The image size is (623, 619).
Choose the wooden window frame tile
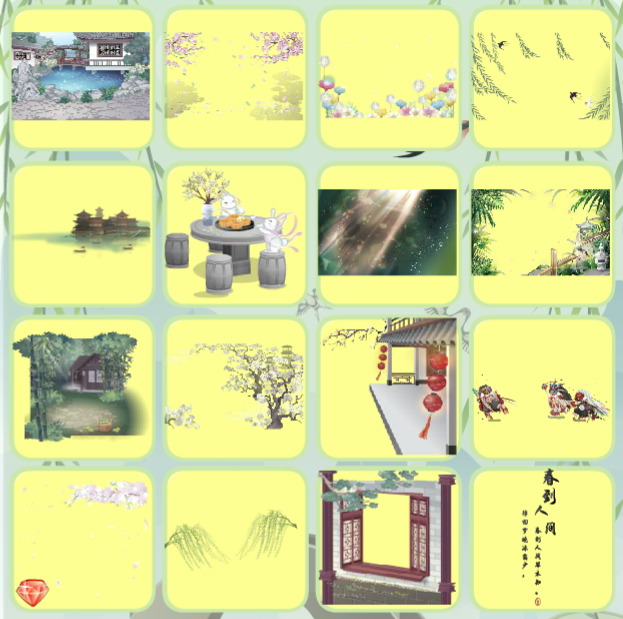[388, 540]
